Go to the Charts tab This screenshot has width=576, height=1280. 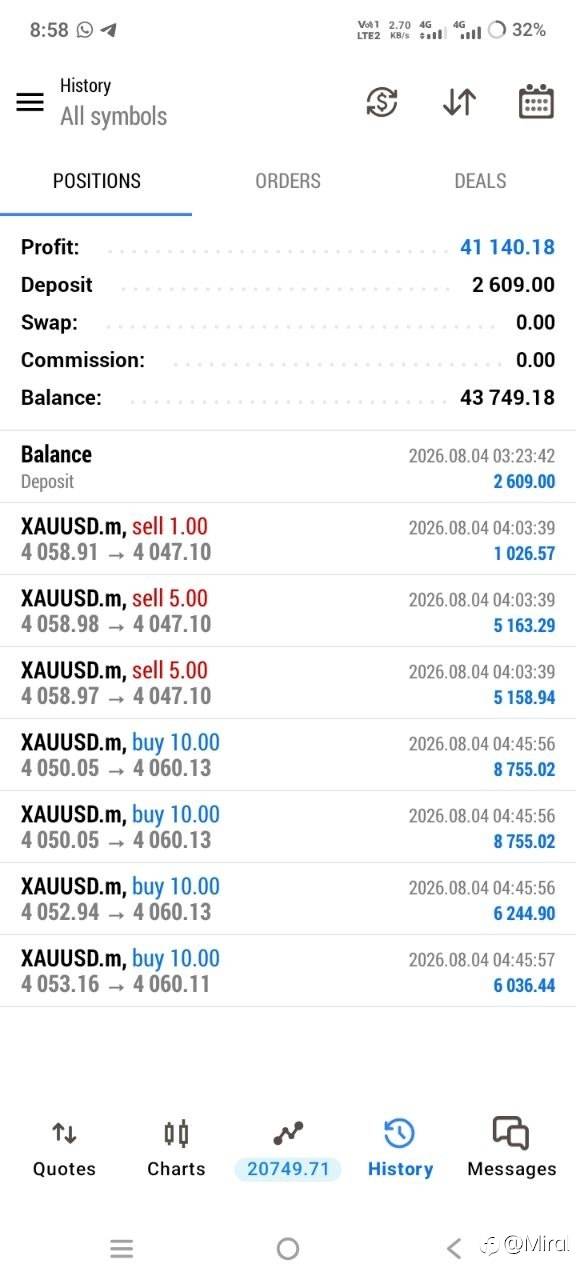(176, 1148)
